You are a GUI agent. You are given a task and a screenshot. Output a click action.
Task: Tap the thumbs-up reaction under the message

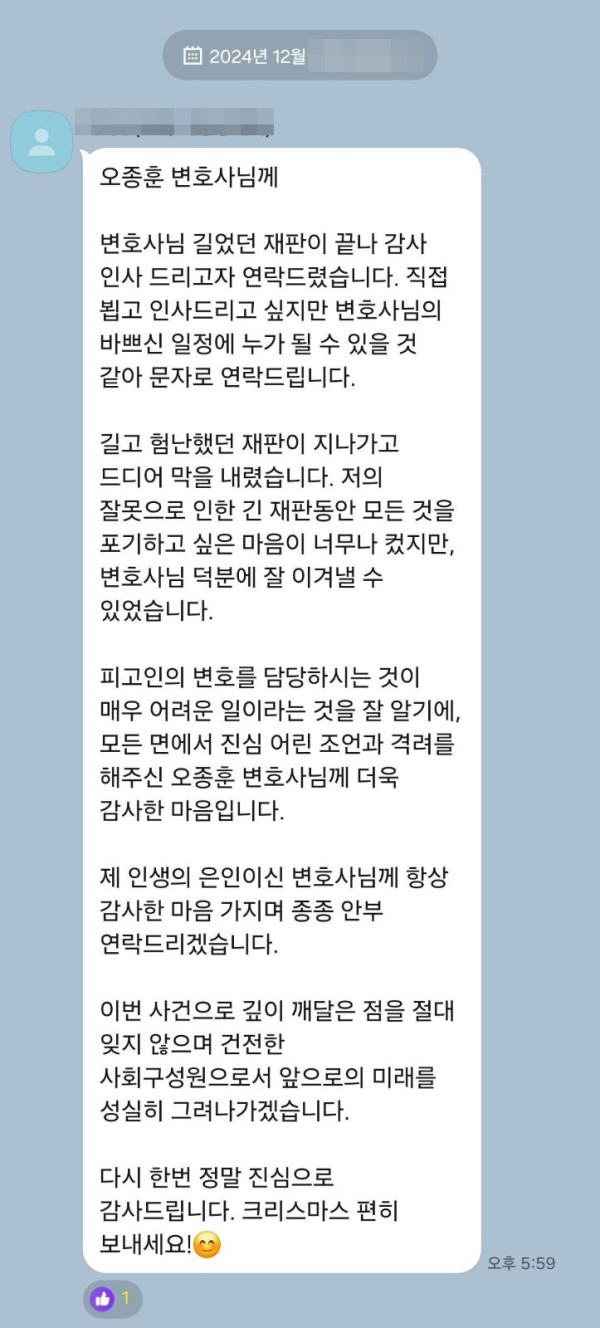coord(112,1299)
